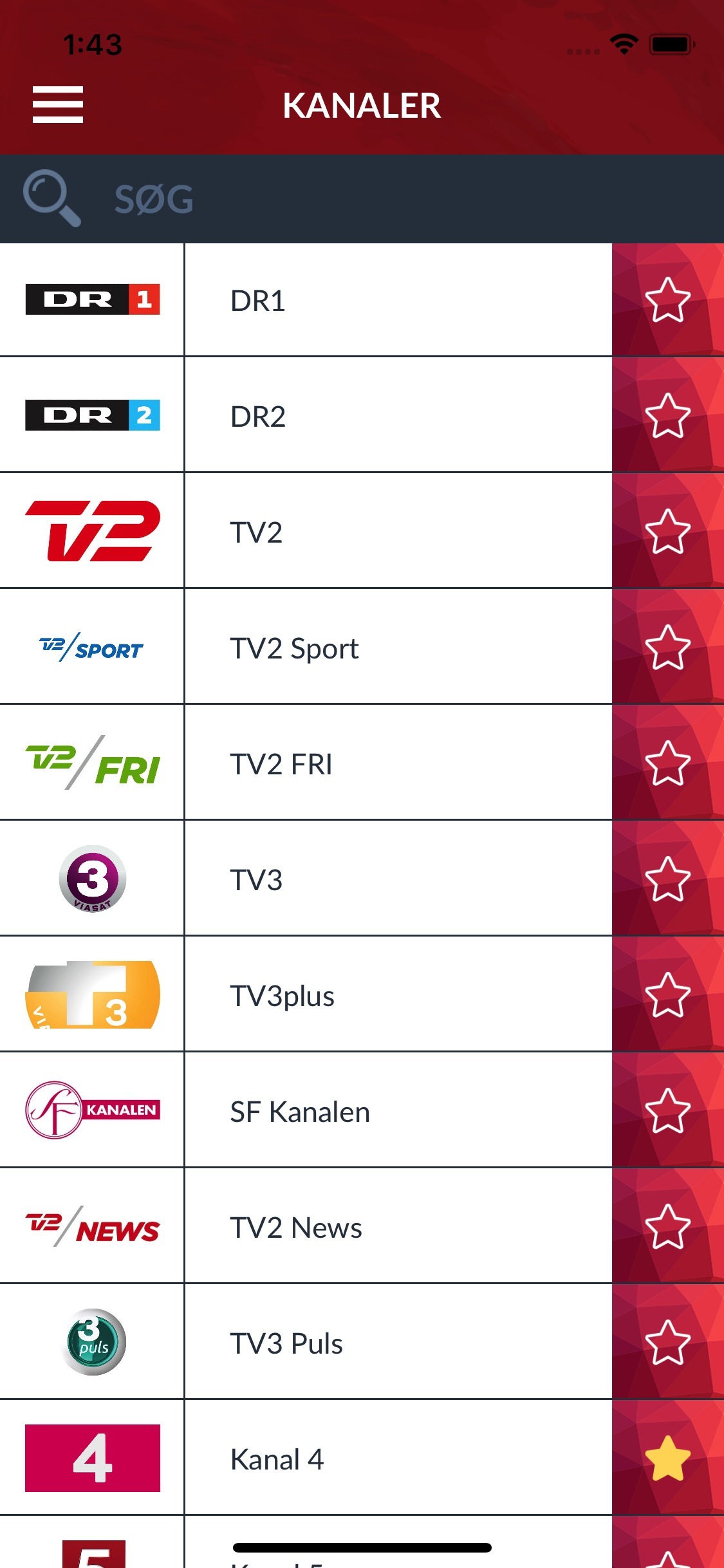Viewport: 724px width, 1568px height.
Task: Open the TV3 Puls channel
Action: [x=306, y=1342]
